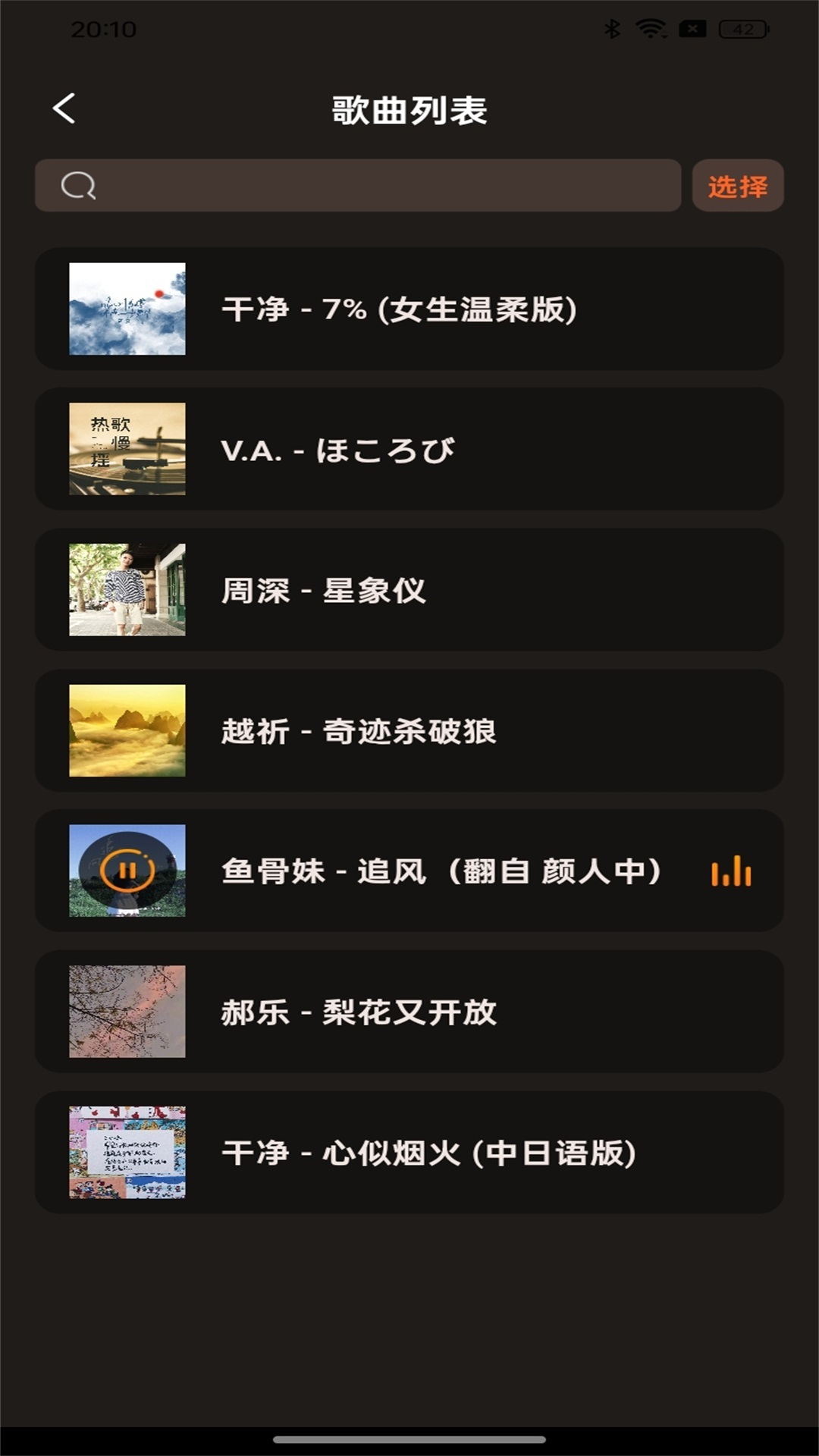Image resolution: width=819 pixels, height=1456 pixels.
Task: Tap the 星象仪 album cover thumbnail
Action: click(x=127, y=590)
